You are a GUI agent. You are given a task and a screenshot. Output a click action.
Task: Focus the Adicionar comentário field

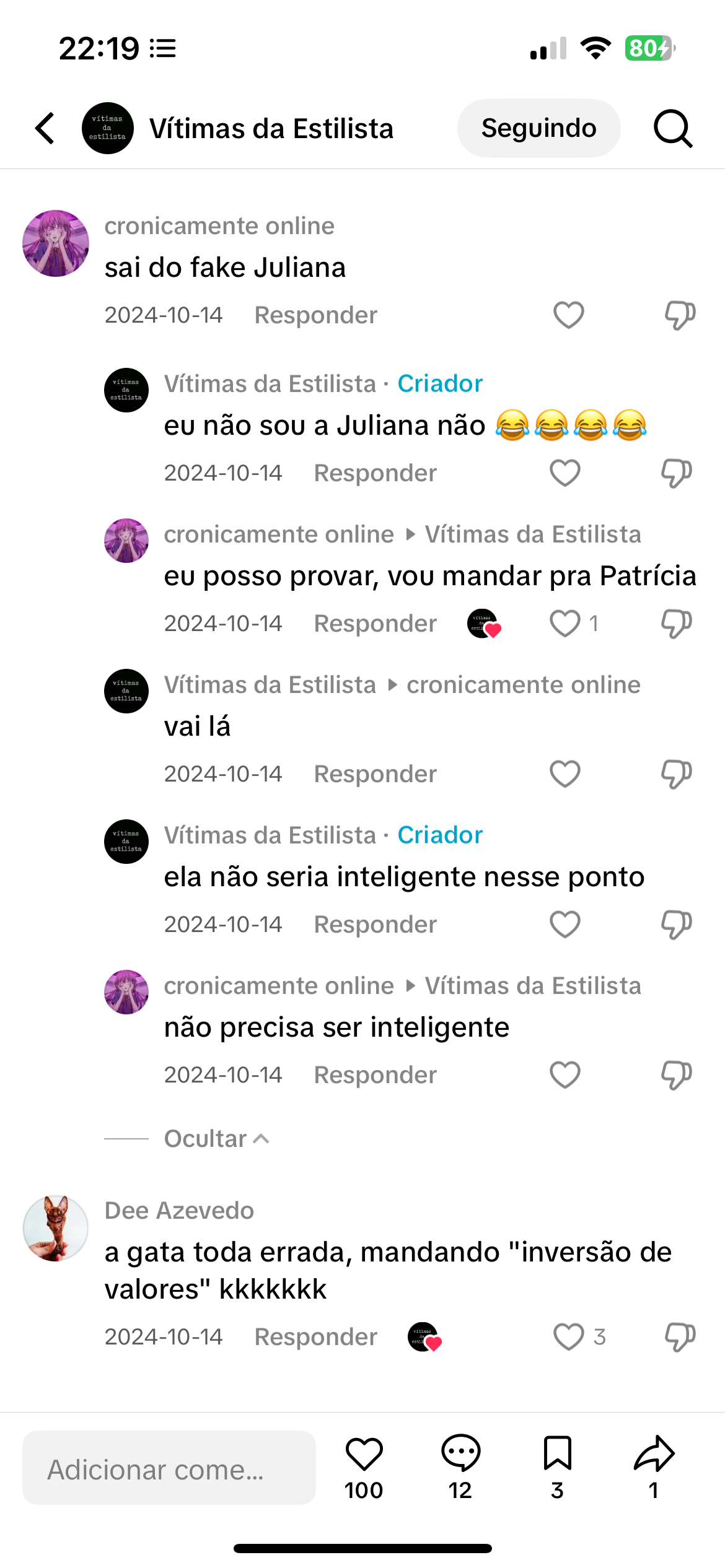click(169, 1468)
